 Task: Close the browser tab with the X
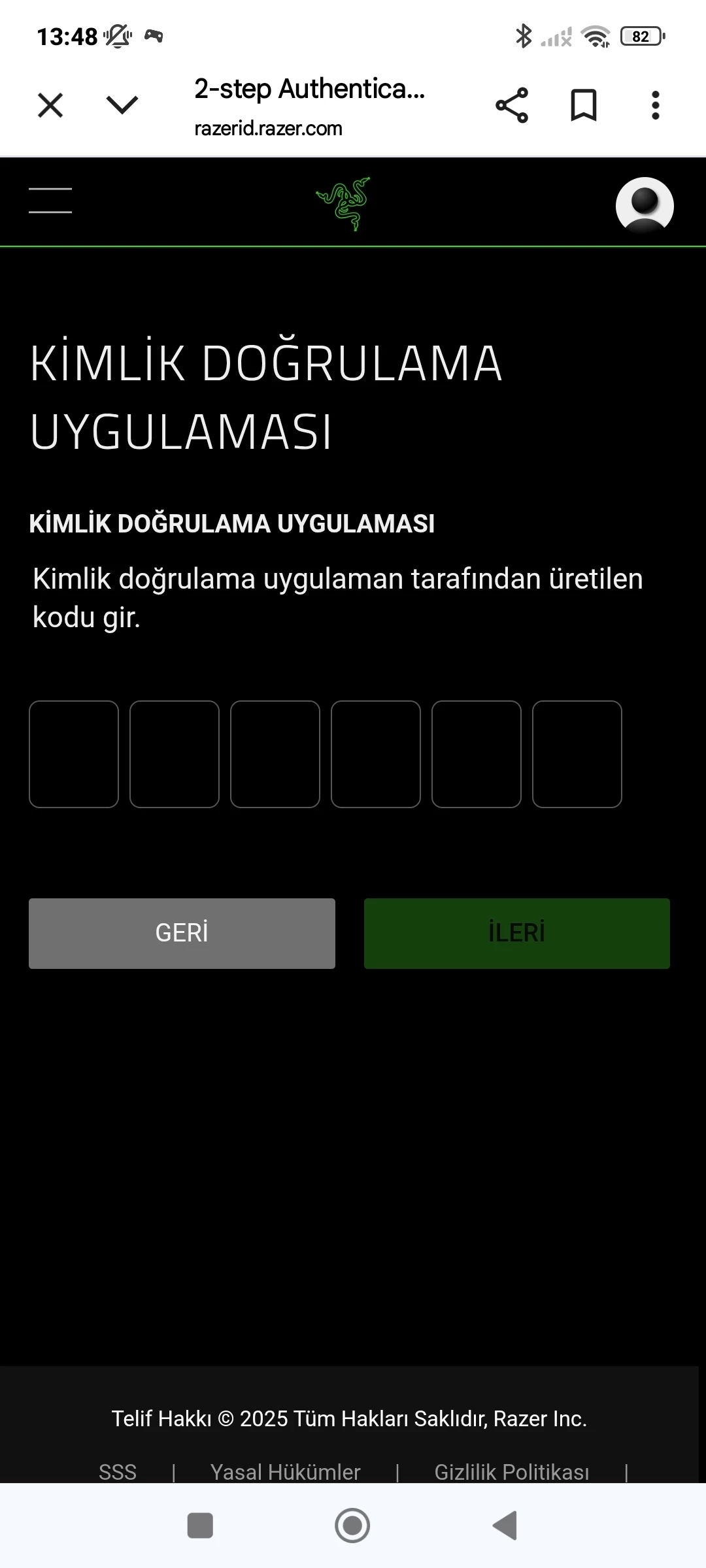coord(50,105)
